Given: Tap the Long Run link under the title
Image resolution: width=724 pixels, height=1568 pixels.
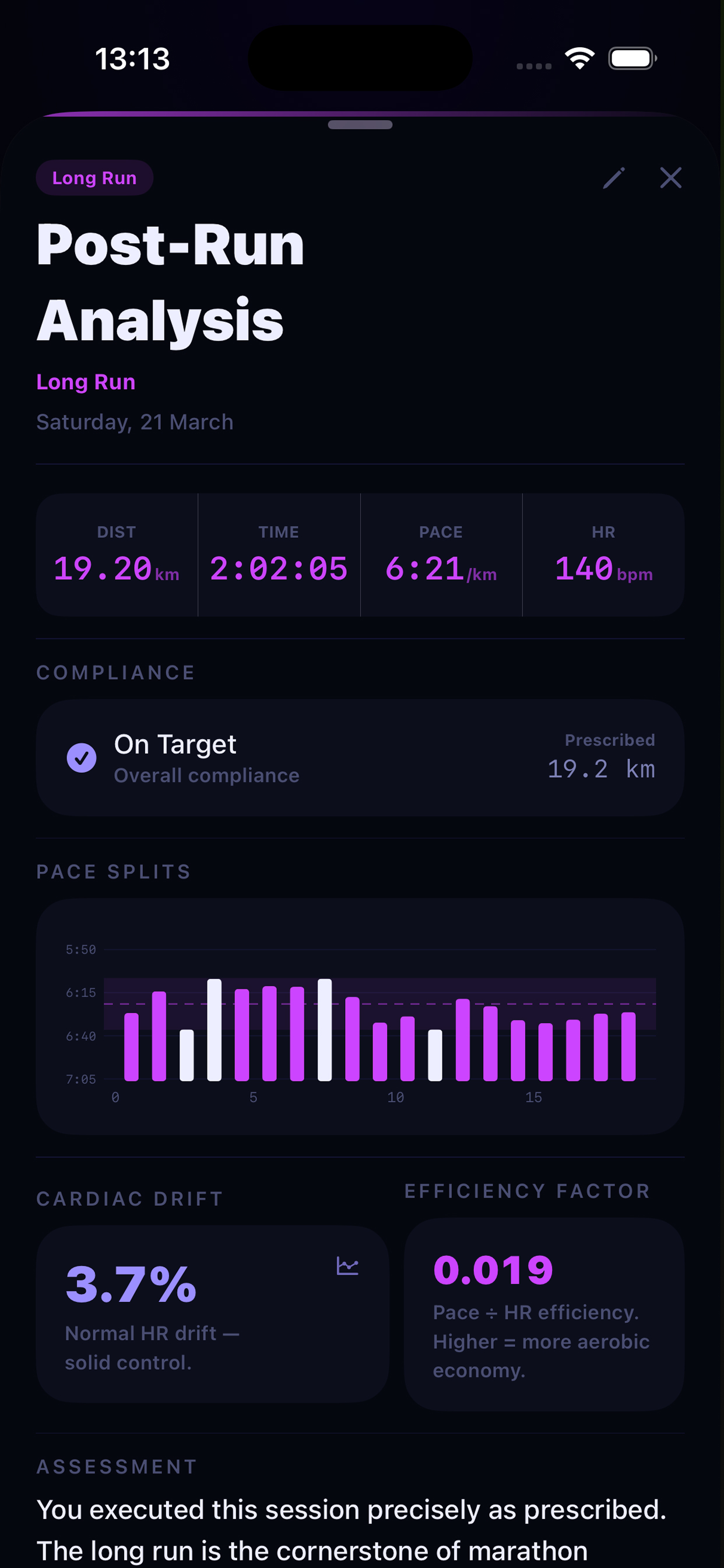Looking at the screenshot, I should [86, 382].
